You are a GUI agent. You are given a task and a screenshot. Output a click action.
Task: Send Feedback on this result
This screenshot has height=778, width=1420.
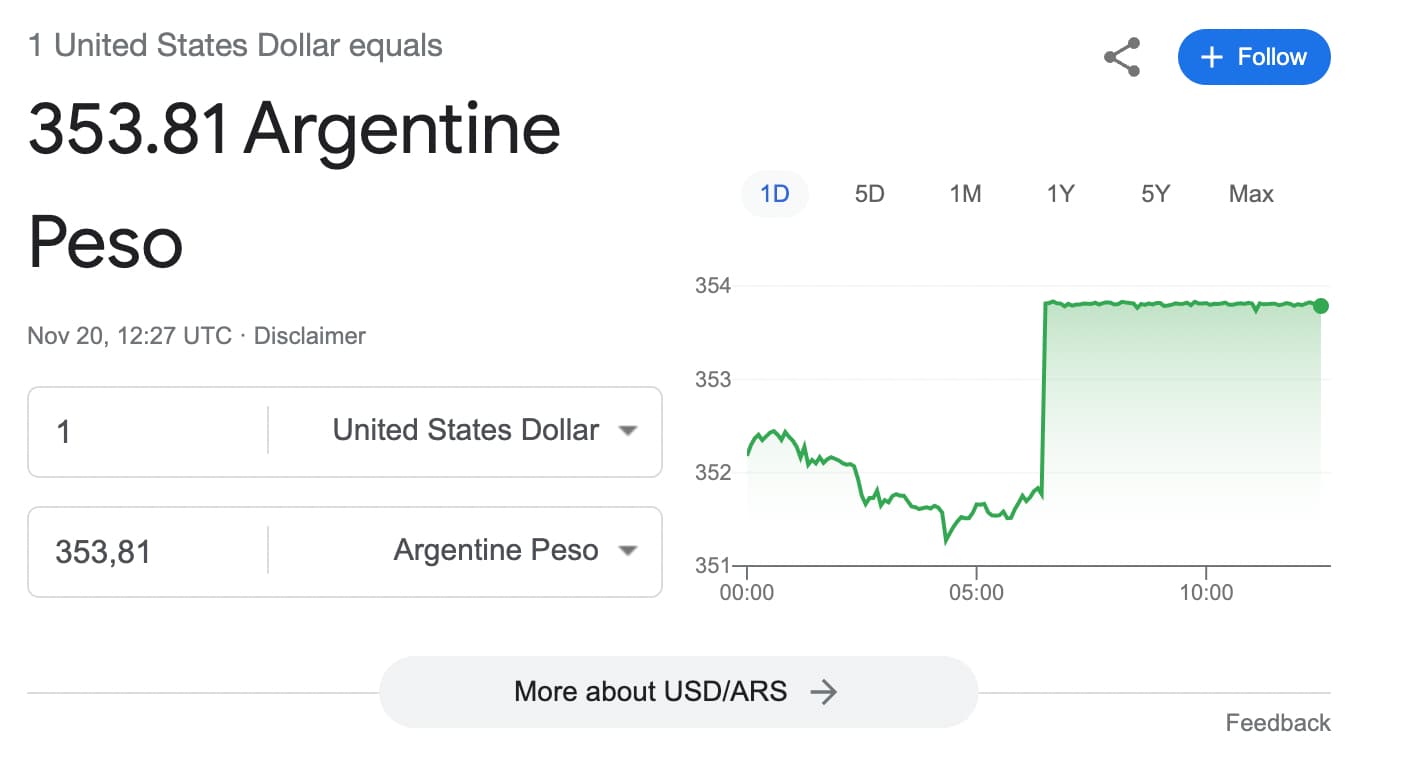pyautogui.click(x=1278, y=723)
